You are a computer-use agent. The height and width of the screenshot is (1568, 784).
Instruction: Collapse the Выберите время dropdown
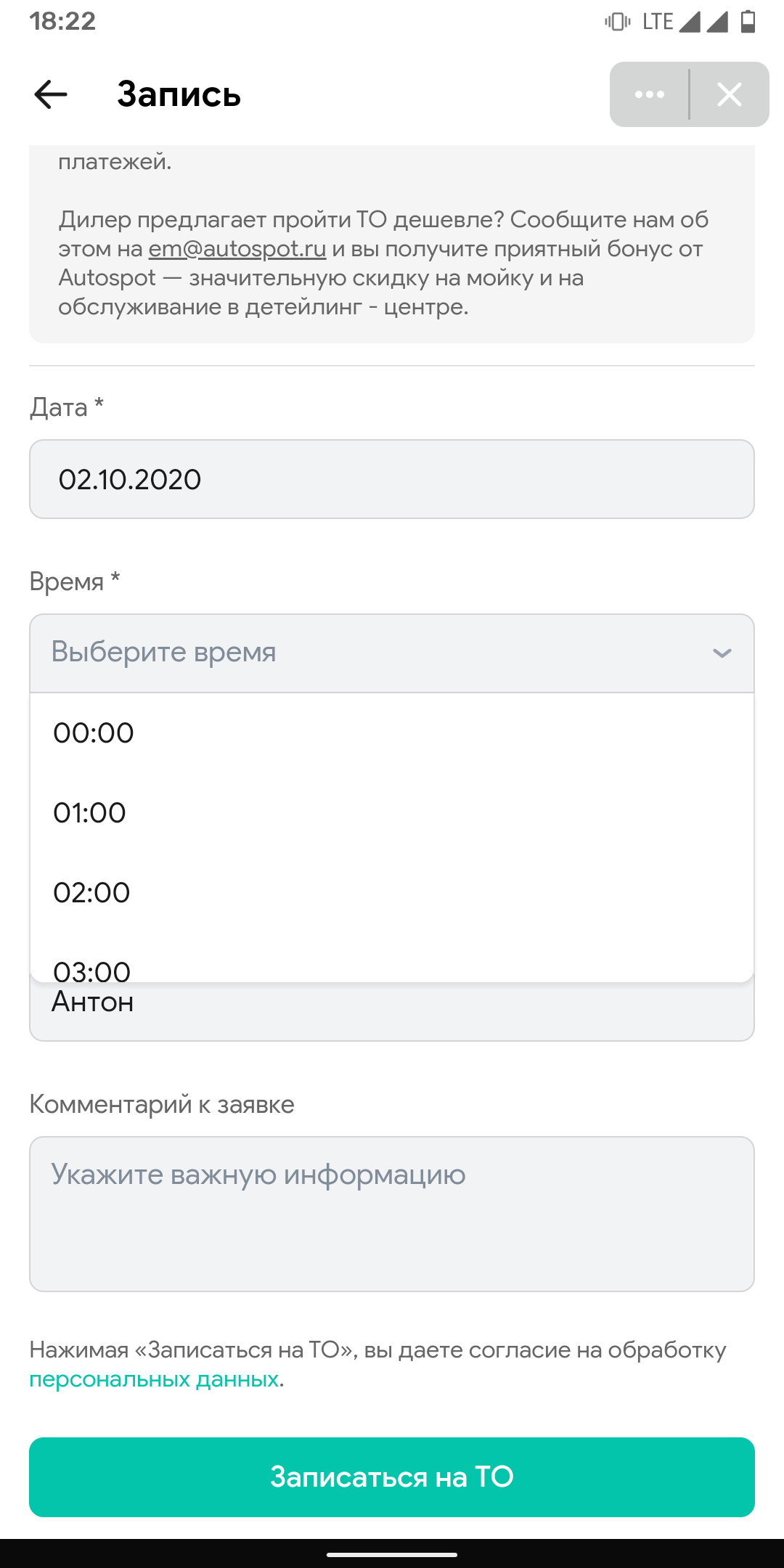[392, 653]
